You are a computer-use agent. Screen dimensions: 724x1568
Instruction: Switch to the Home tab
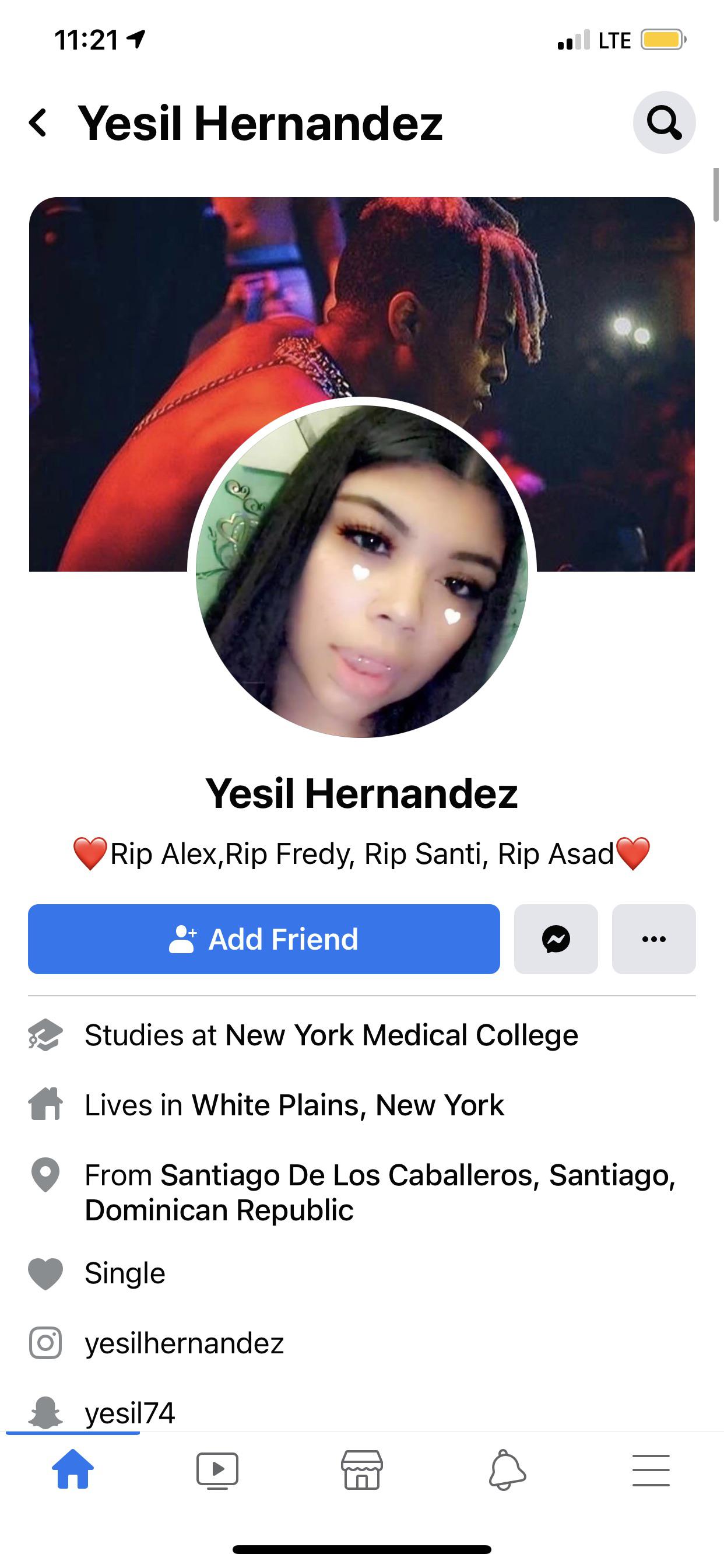[x=73, y=1469]
